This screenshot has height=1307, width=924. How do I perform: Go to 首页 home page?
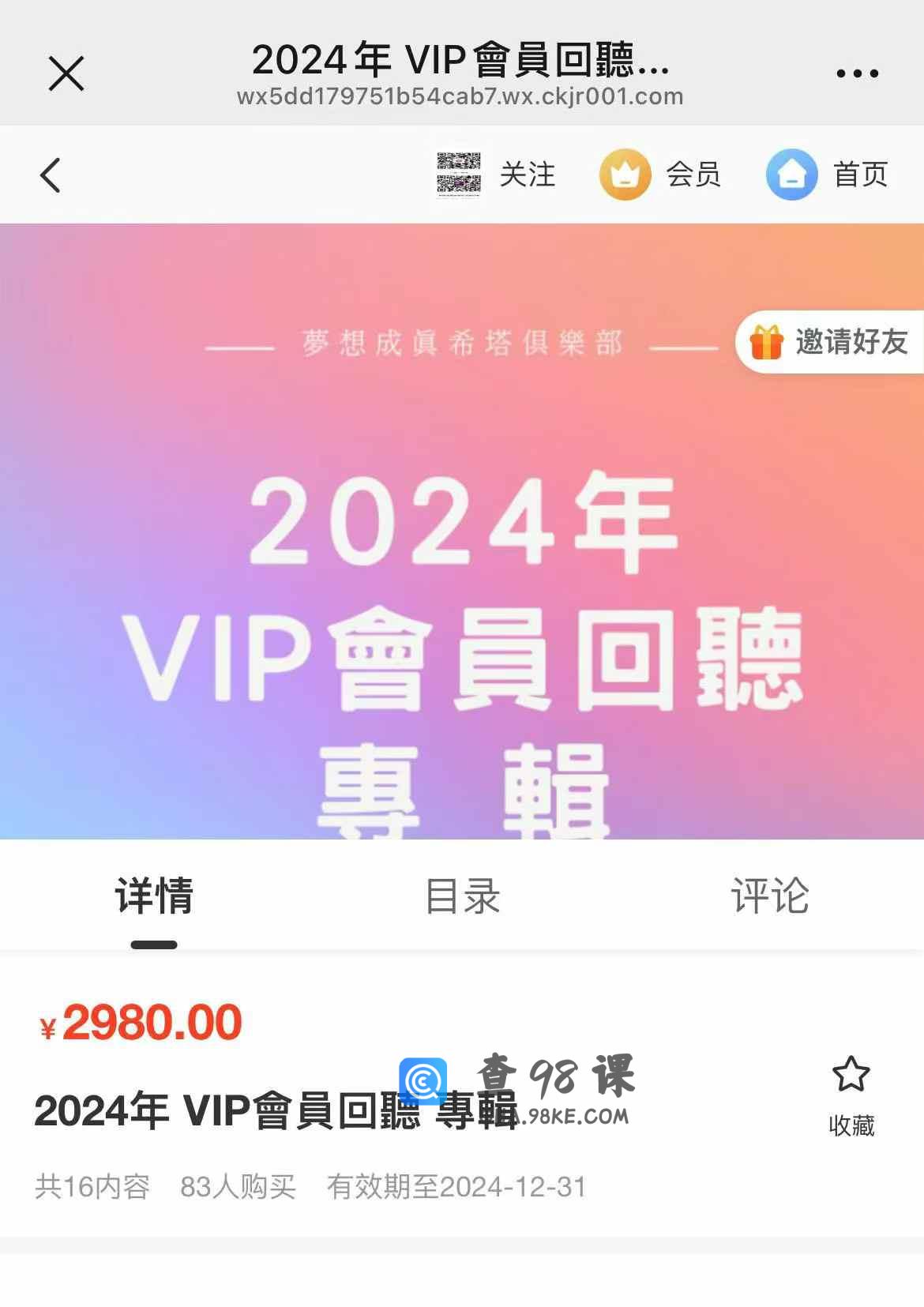[x=827, y=175]
